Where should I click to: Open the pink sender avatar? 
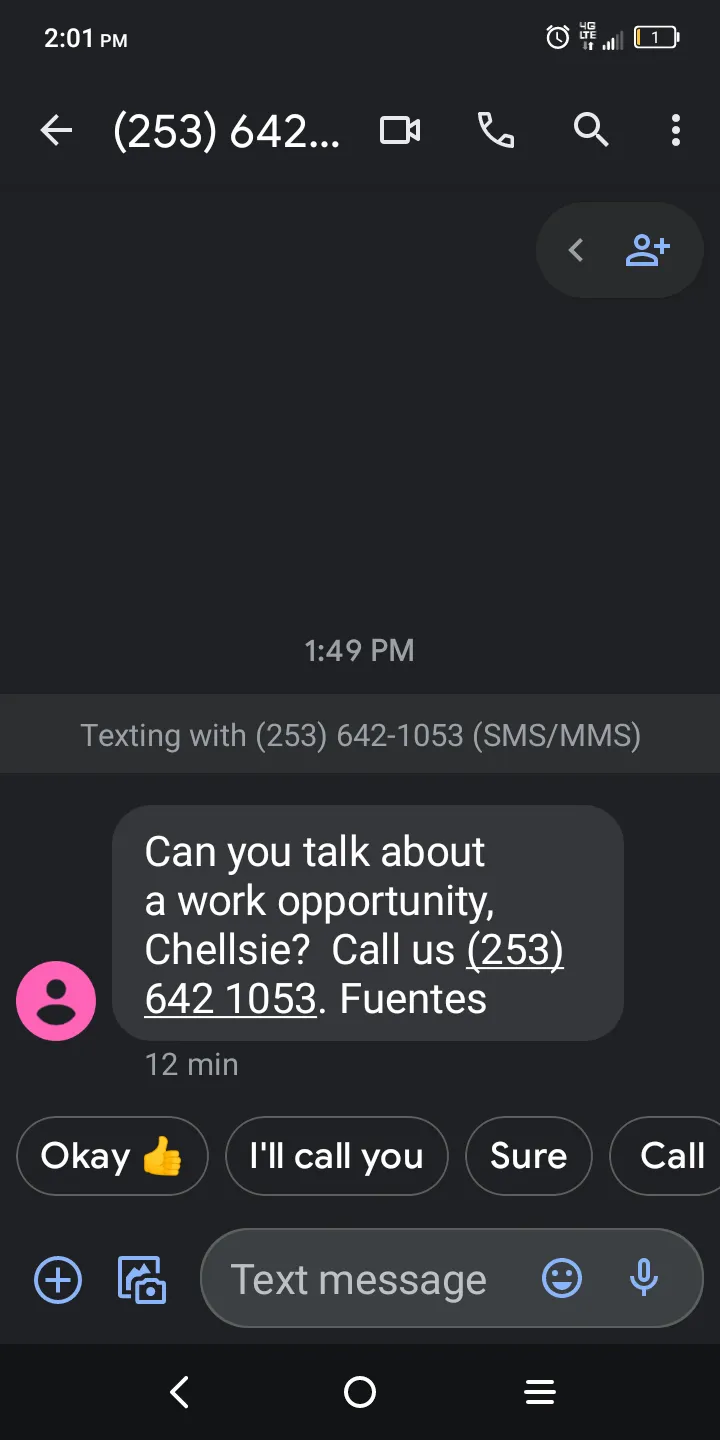pyautogui.click(x=56, y=1001)
